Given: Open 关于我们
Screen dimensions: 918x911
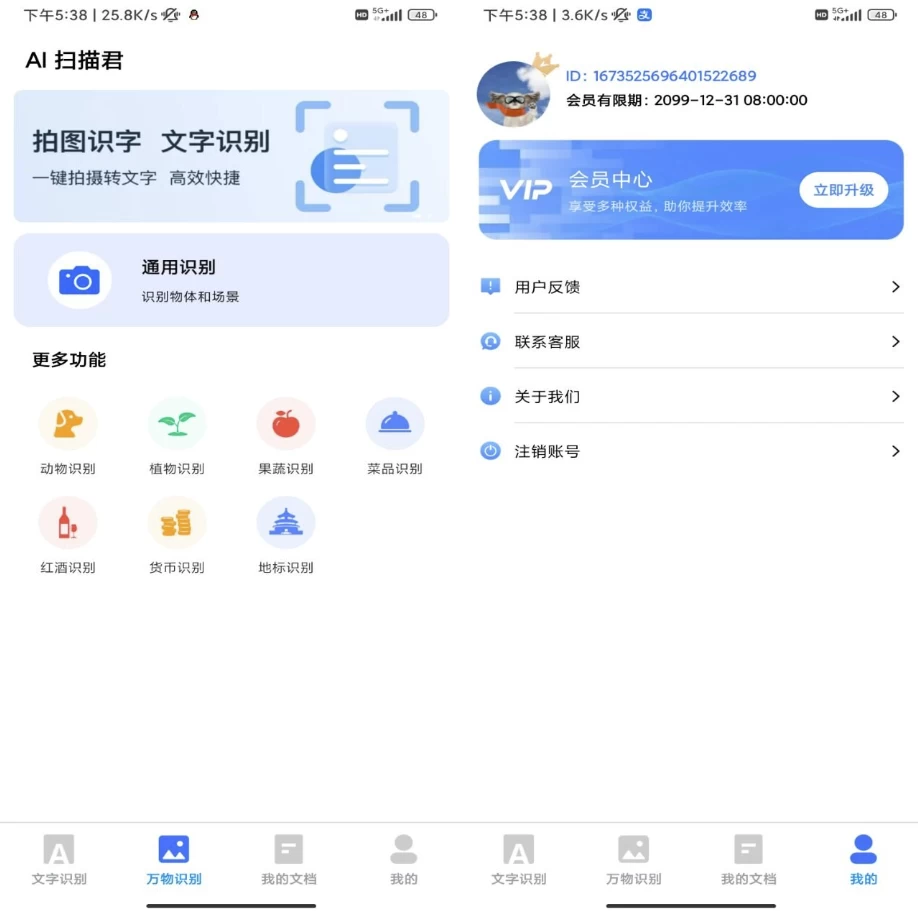Looking at the screenshot, I should (691, 397).
